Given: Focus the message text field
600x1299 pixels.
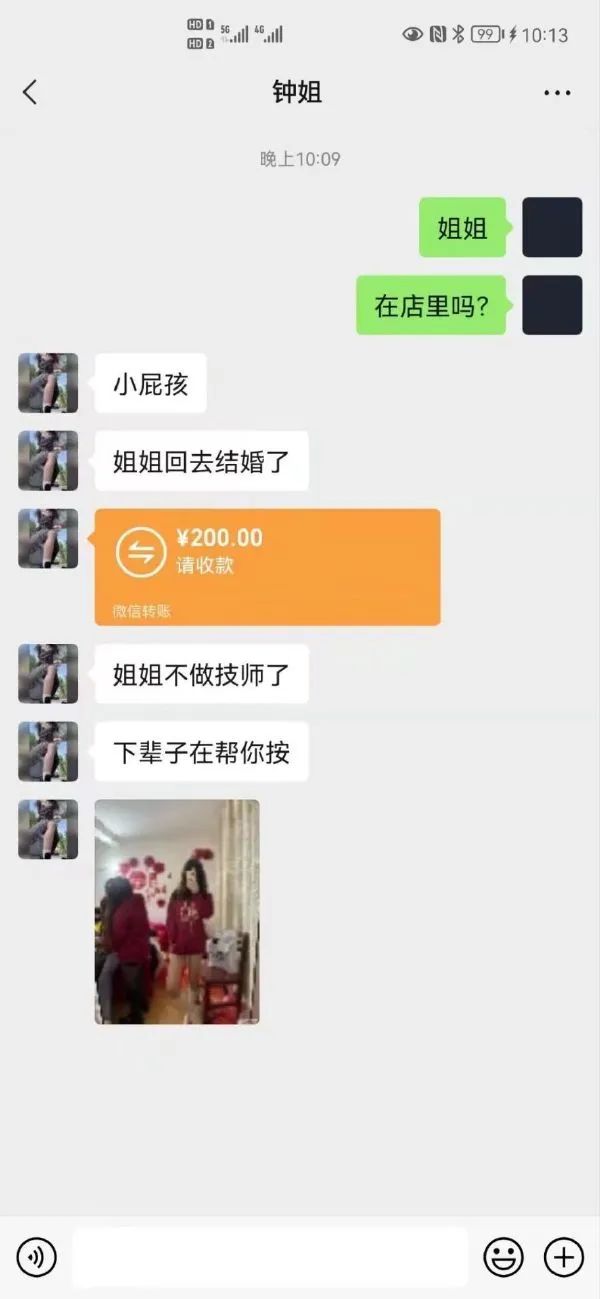Looking at the screenshot, I should [x=270, y=1256].
